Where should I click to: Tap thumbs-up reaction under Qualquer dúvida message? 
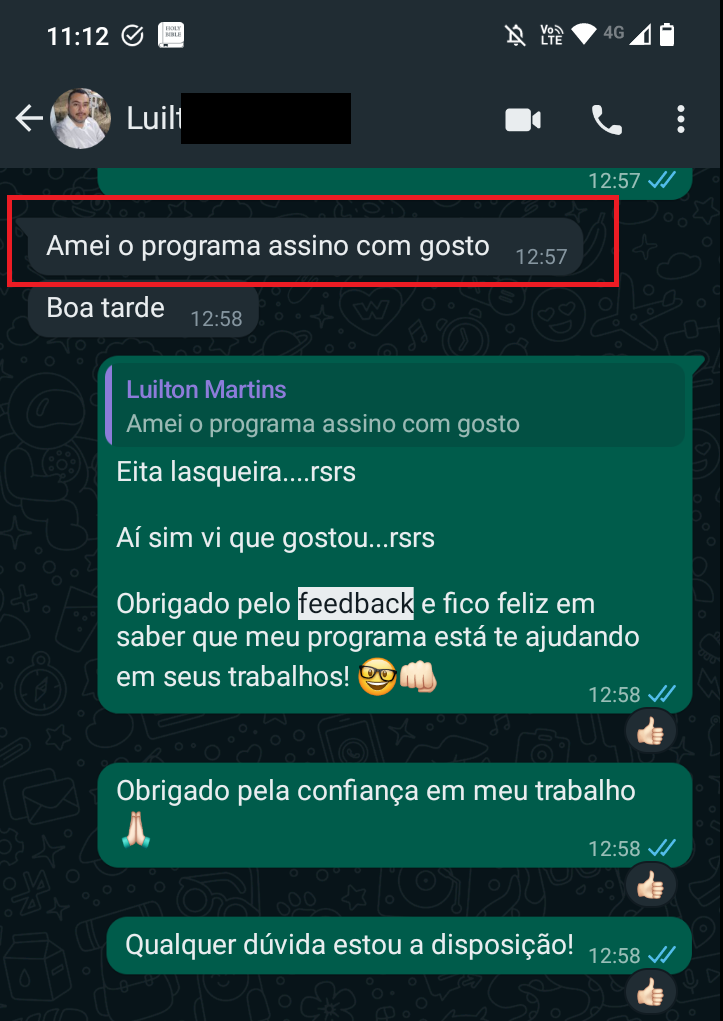[651, 992]
